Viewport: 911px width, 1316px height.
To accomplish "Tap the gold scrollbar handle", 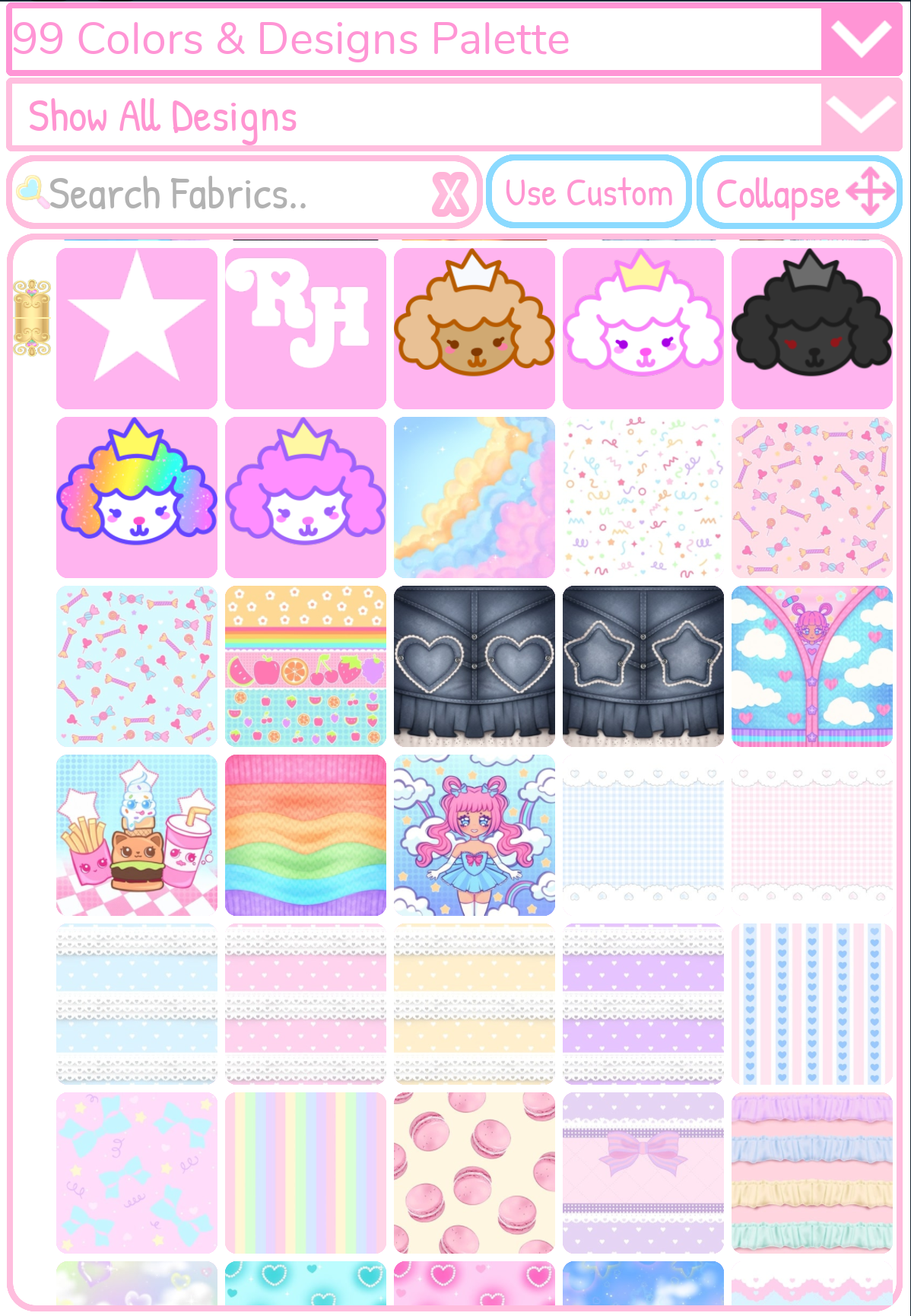I will point(32,318).
